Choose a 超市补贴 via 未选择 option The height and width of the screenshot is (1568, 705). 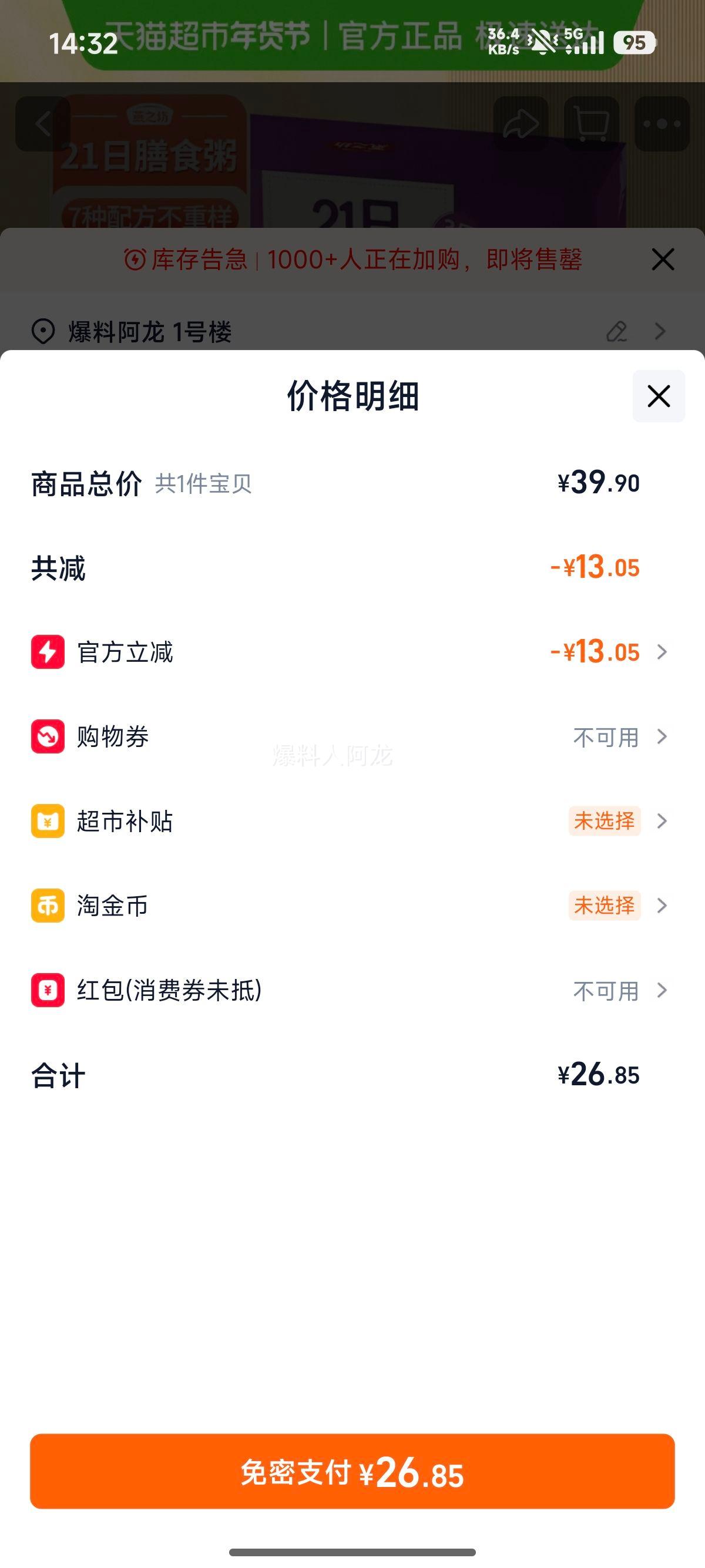[x=605, y=822]
